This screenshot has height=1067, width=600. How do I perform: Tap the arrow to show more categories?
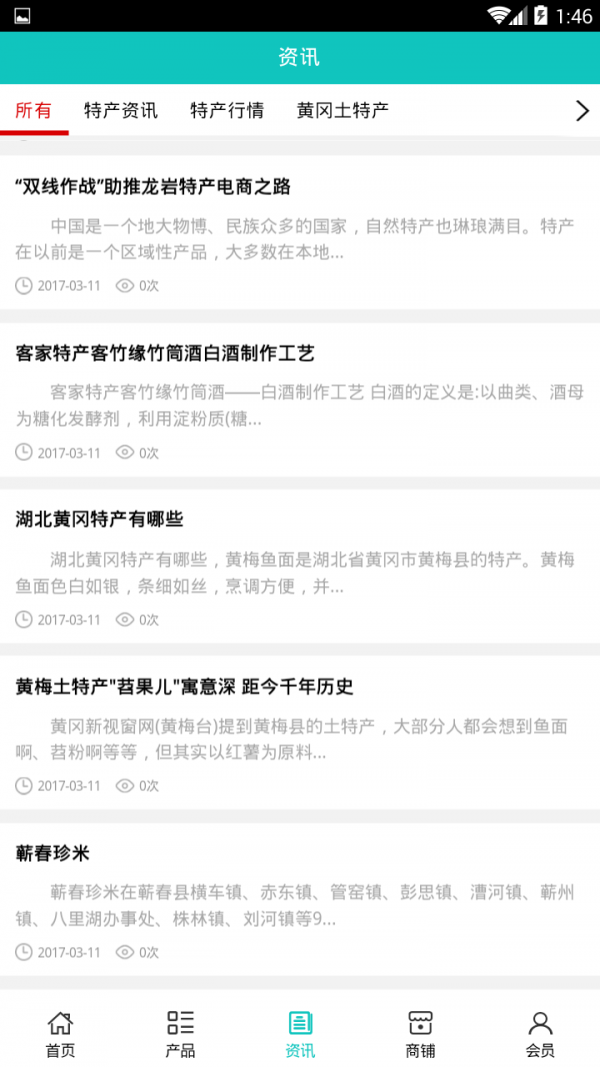tap(582, 110)
